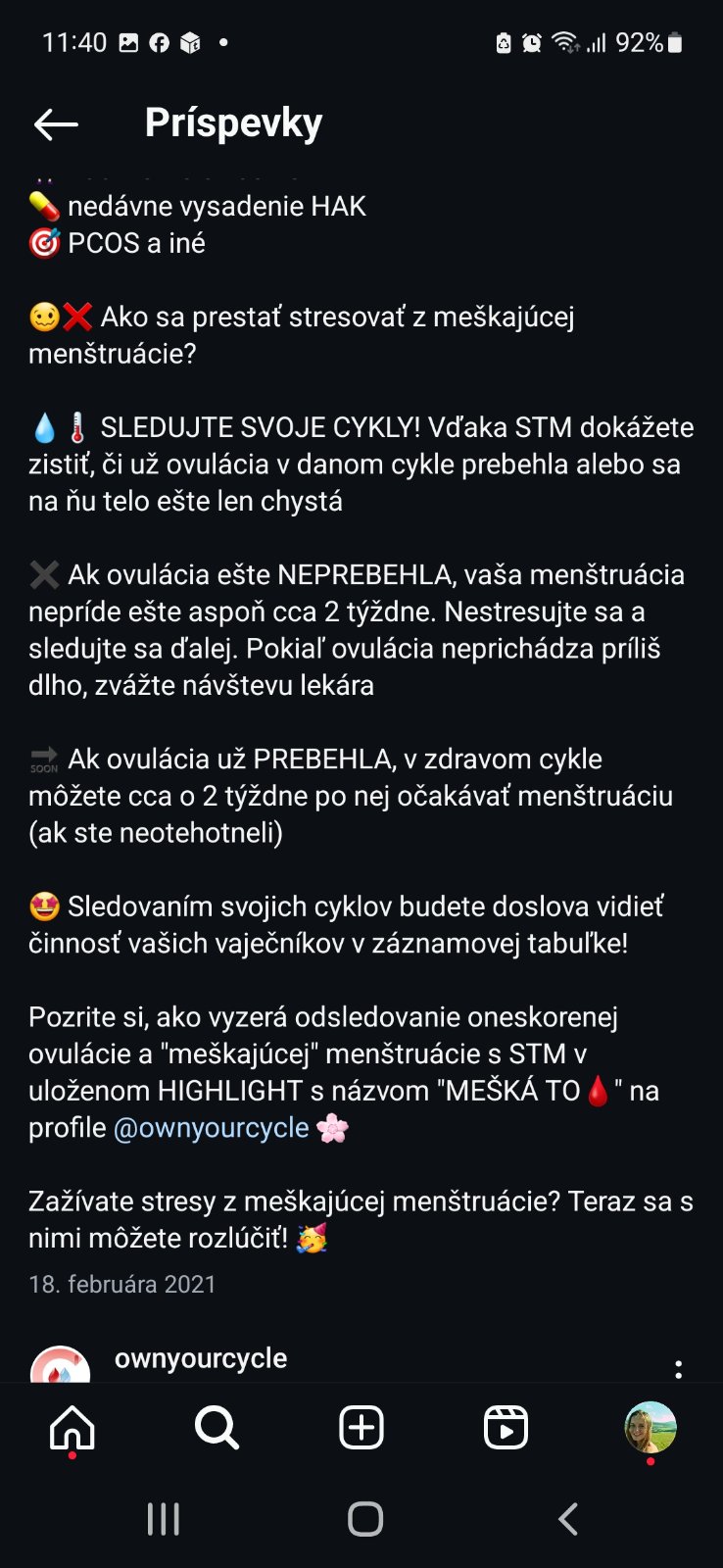Open my profile tab
The height and width of the screenshot is (1568, 723).
click(651, 1428)
